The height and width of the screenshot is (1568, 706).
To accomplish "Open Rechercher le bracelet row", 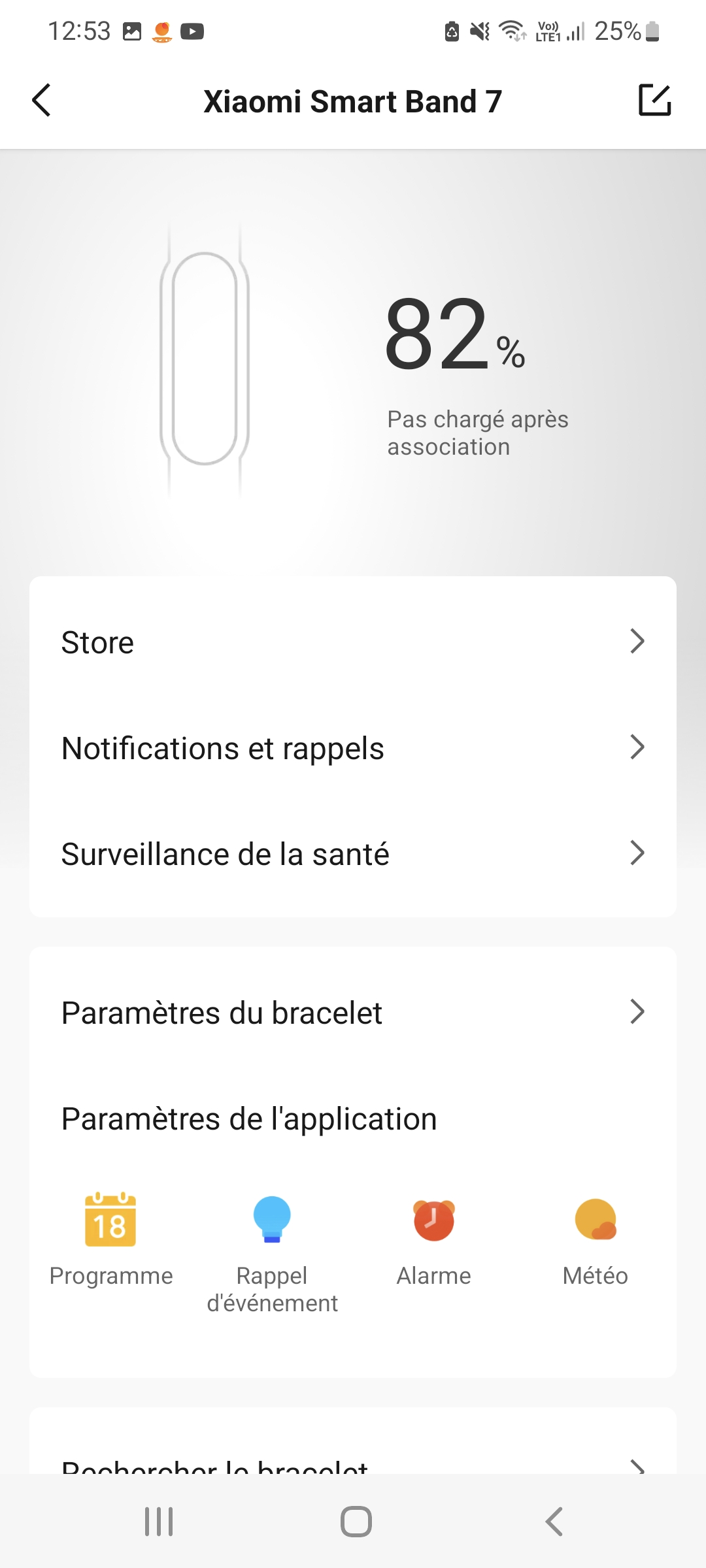I will coord(353,1462).
